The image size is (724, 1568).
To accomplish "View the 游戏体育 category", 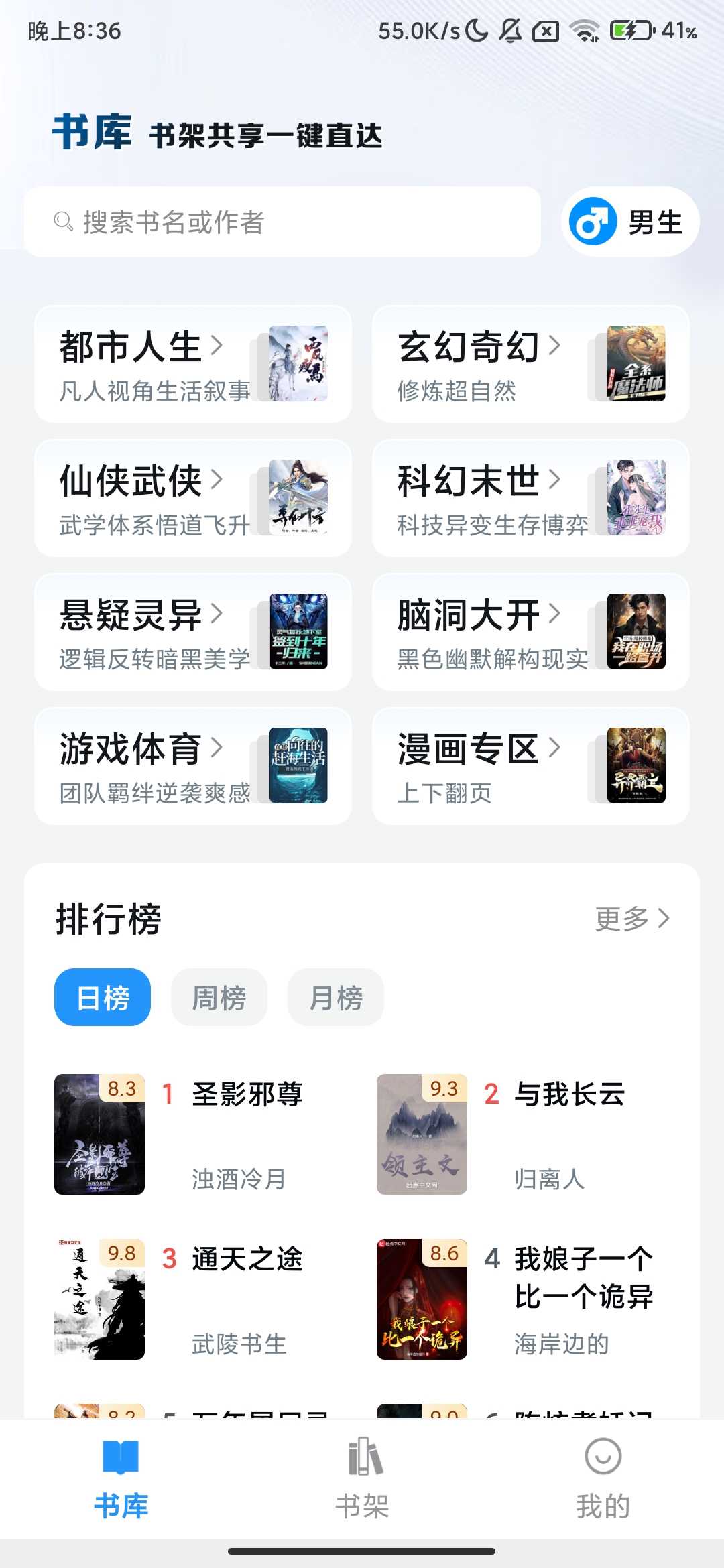I will [193, 766].
